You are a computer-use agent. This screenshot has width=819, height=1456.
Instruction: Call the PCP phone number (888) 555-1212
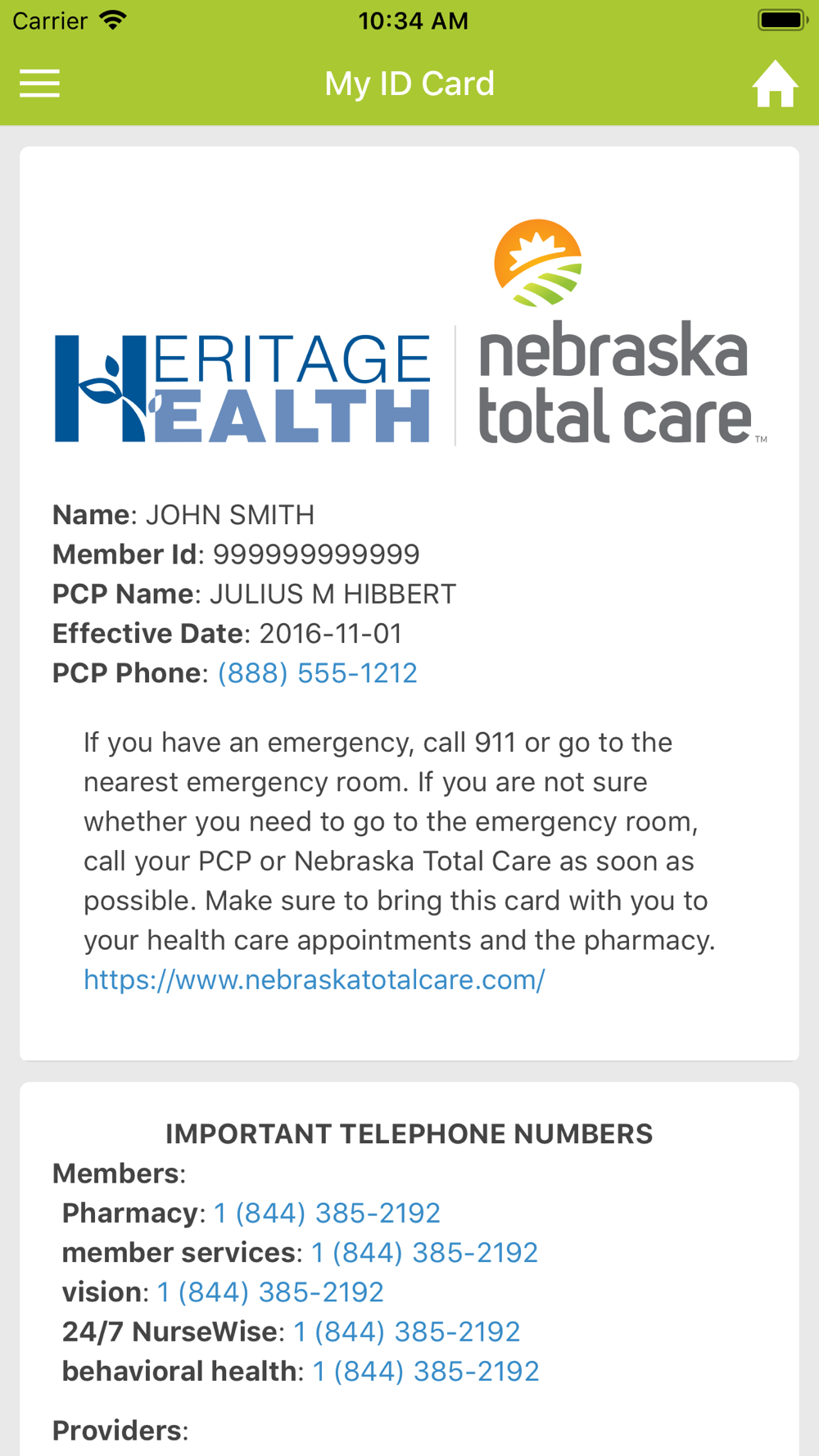coord(317,673)
